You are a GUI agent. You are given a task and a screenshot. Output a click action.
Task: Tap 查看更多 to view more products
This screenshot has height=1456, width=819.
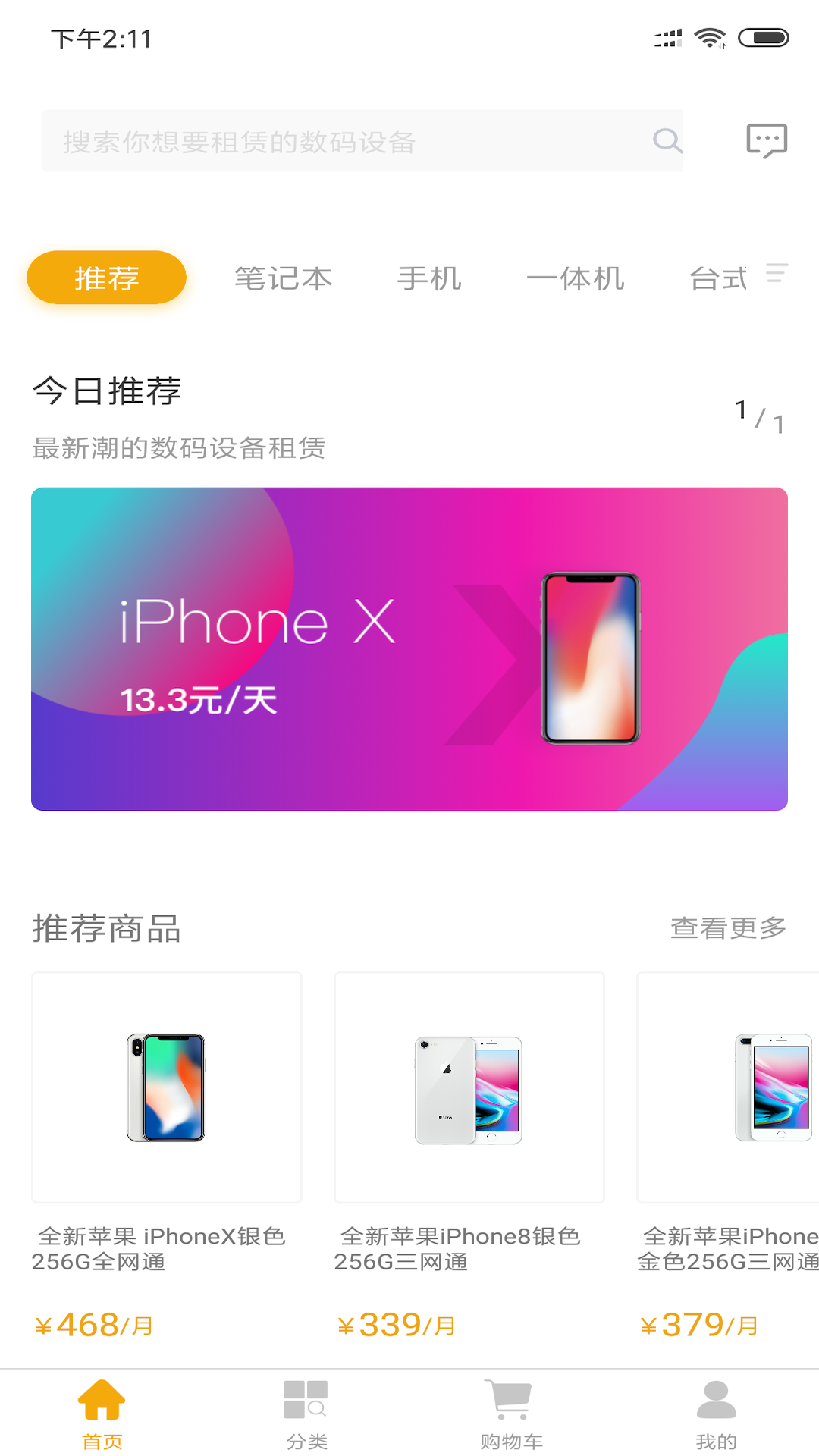pyautogui.click(x=728, y=927)
